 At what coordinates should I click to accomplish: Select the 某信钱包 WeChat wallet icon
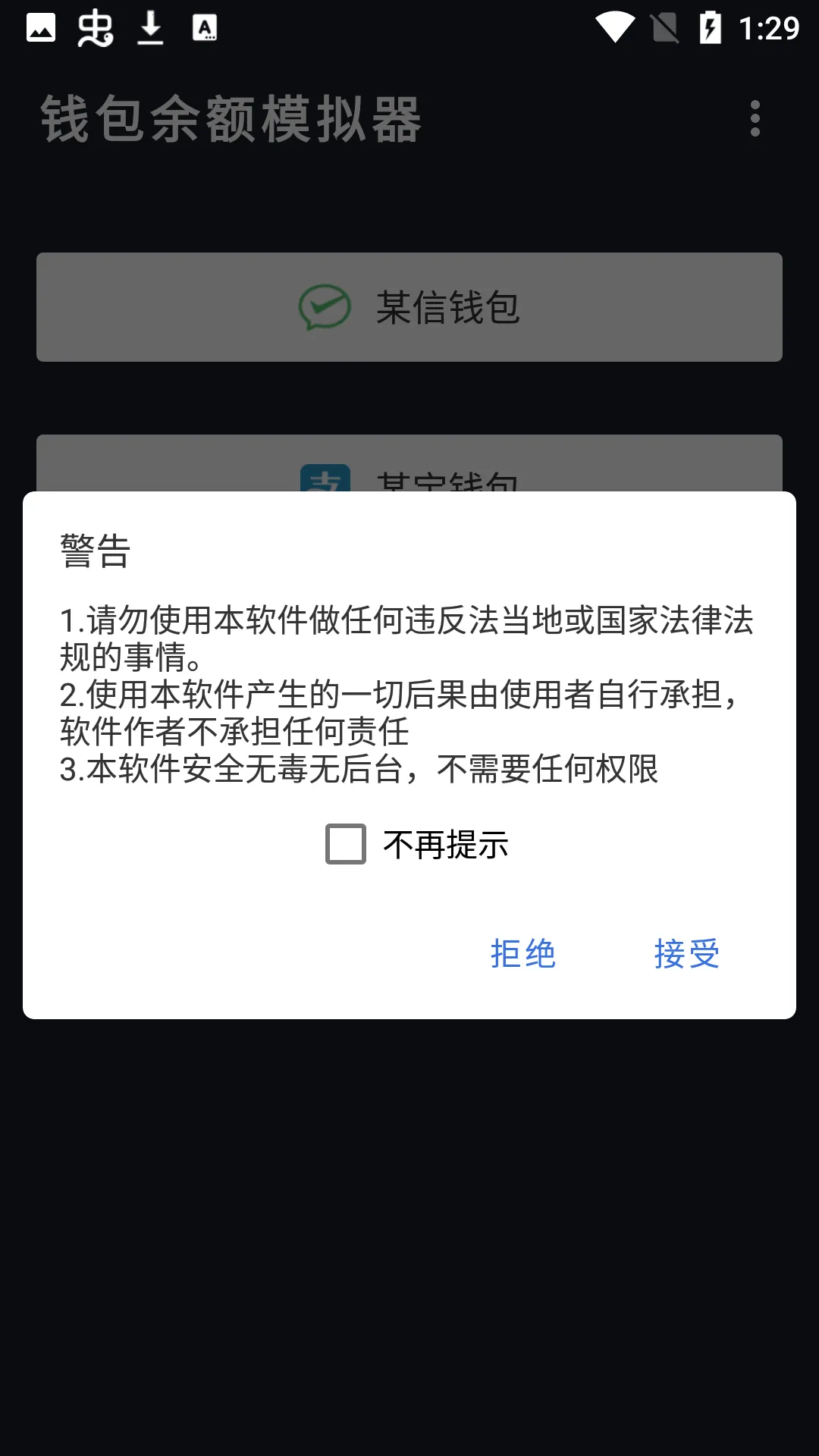point(326,306)
